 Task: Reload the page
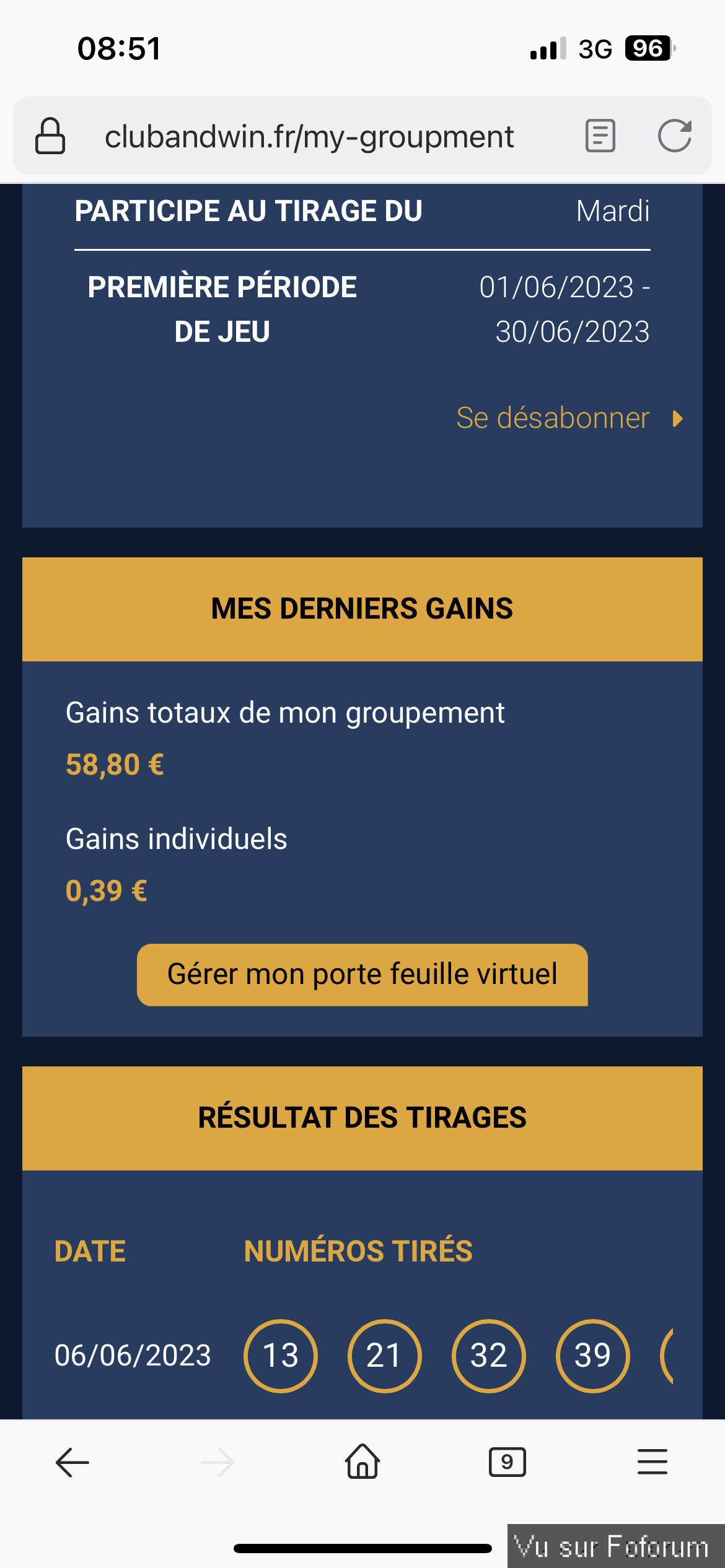(674, 136)
